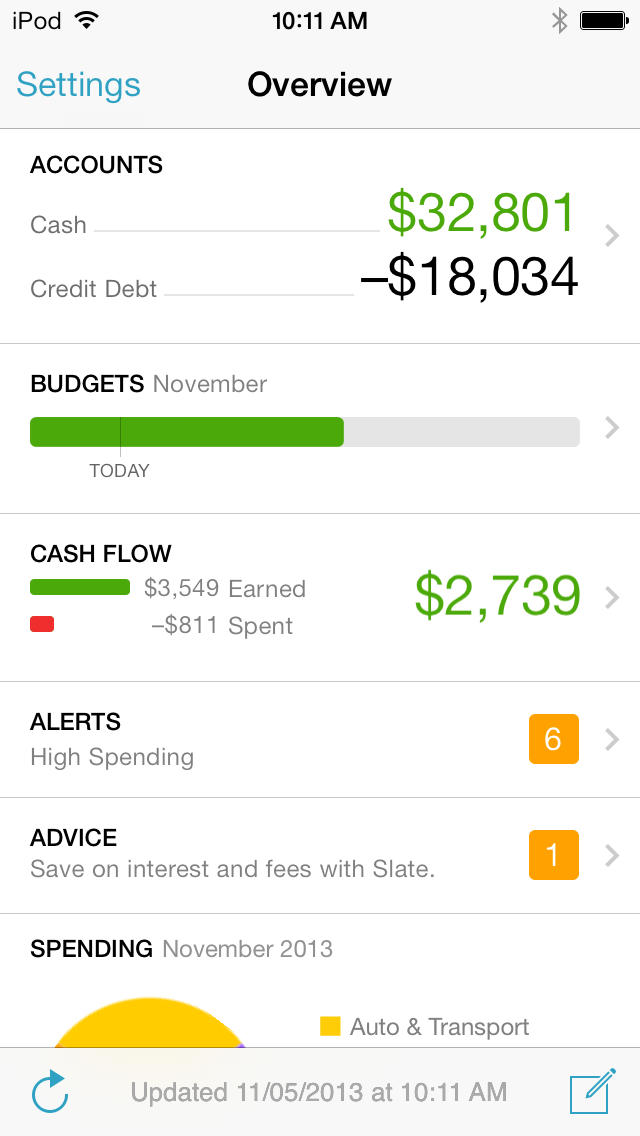Tap the compose new transaction icon
Viewport: 640px width, 1136px height.
point(589,1093)
